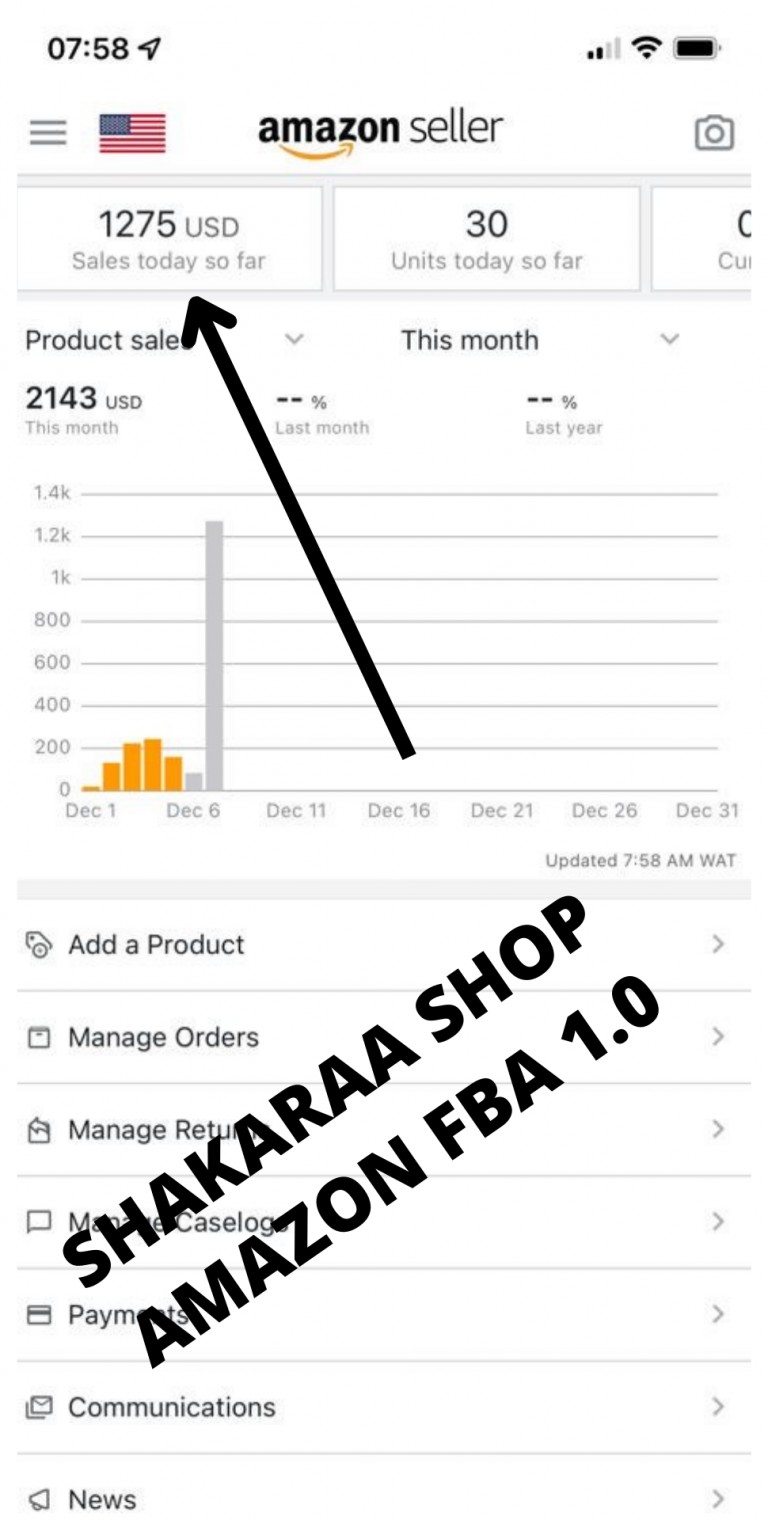Click the Add a Product icon
The height and width of the screenshot is (1520, 768).
[x=38, y=944]
